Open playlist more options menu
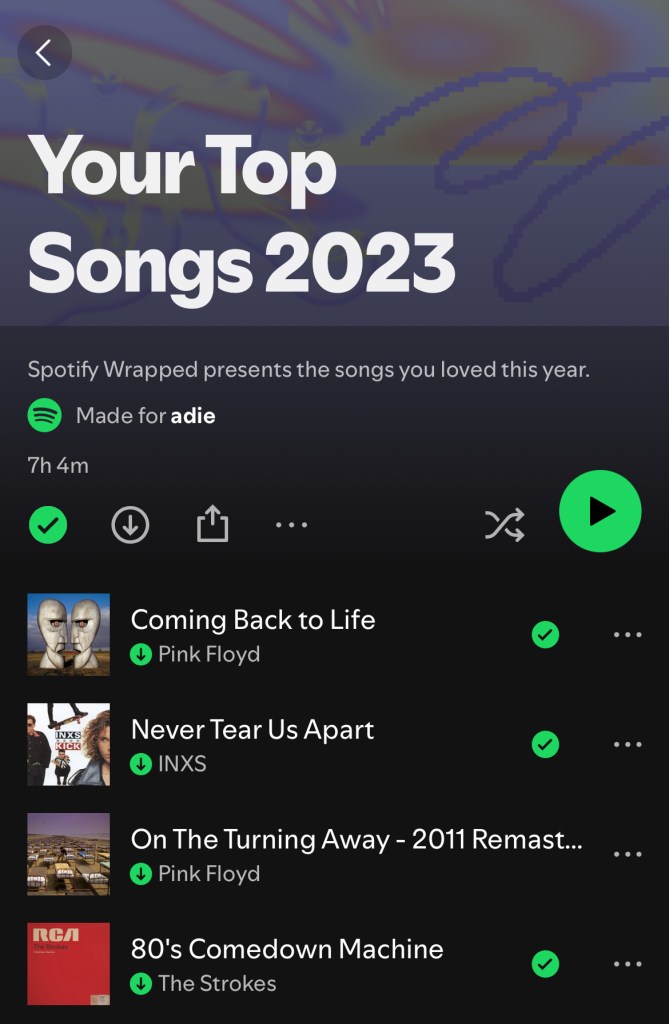 (291, 524)
